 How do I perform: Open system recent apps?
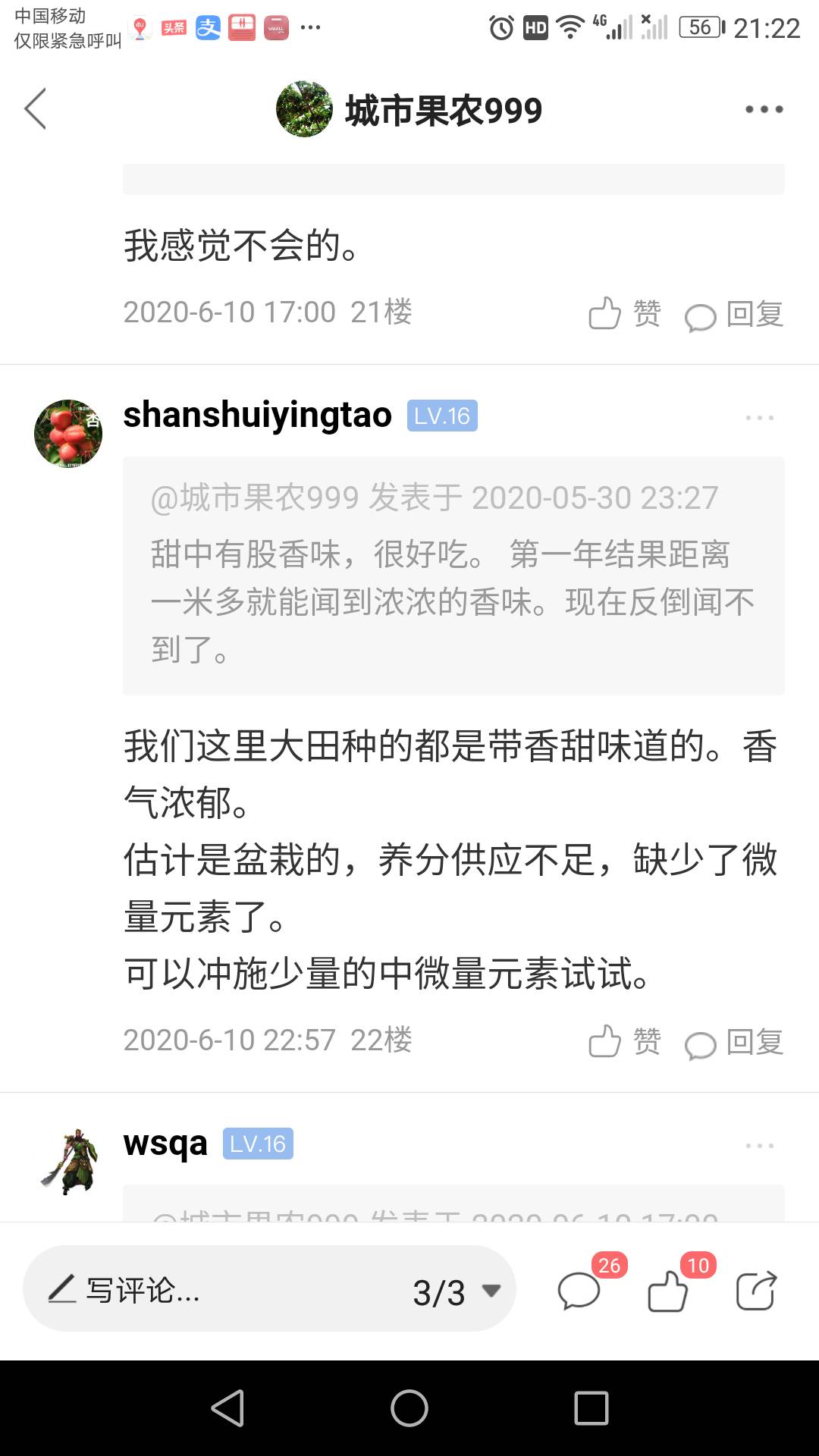click(x=591, y=1408)
